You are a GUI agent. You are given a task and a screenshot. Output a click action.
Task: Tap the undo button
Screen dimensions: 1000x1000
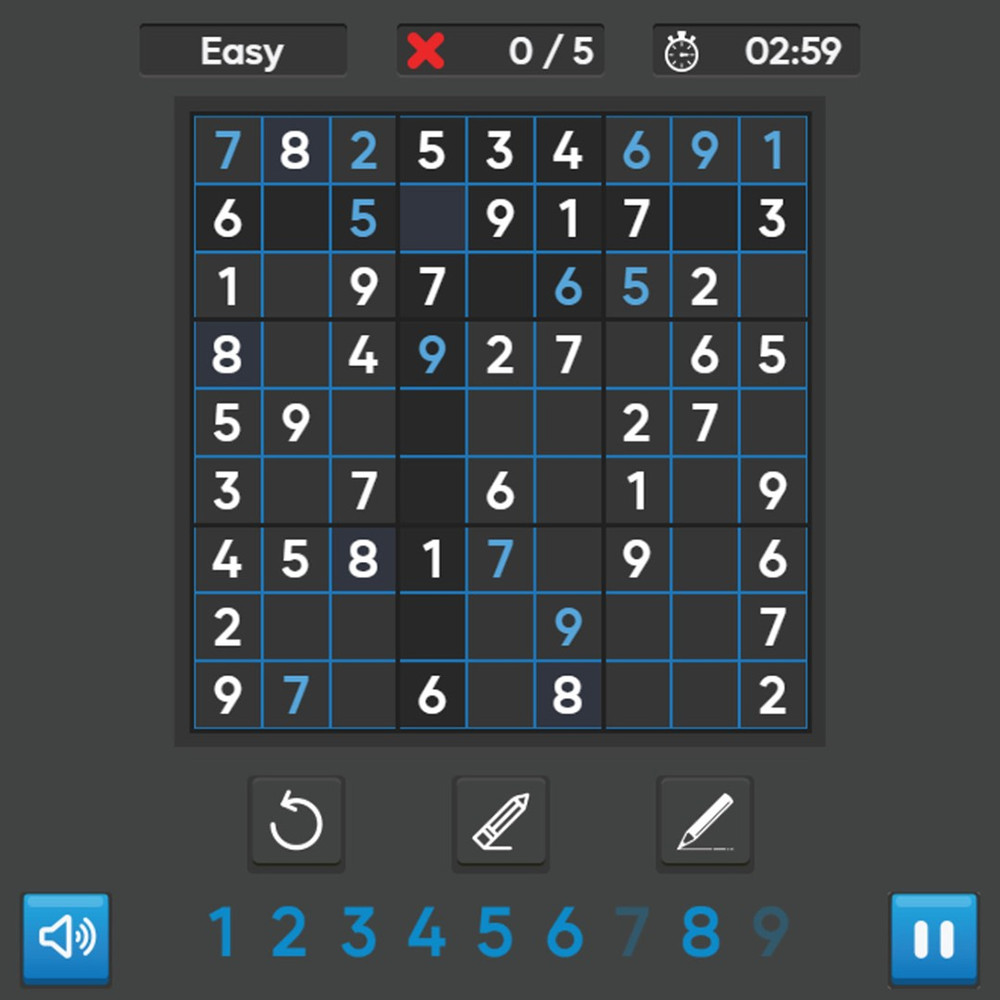[296, 823]
